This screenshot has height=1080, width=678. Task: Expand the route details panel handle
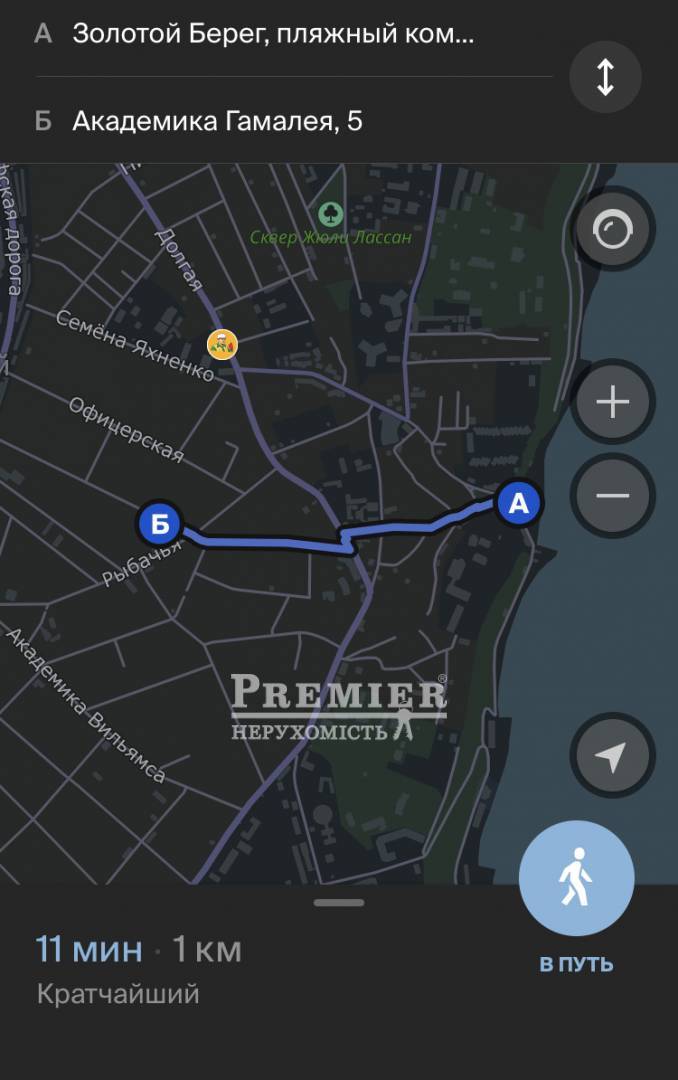coord(339,902)
